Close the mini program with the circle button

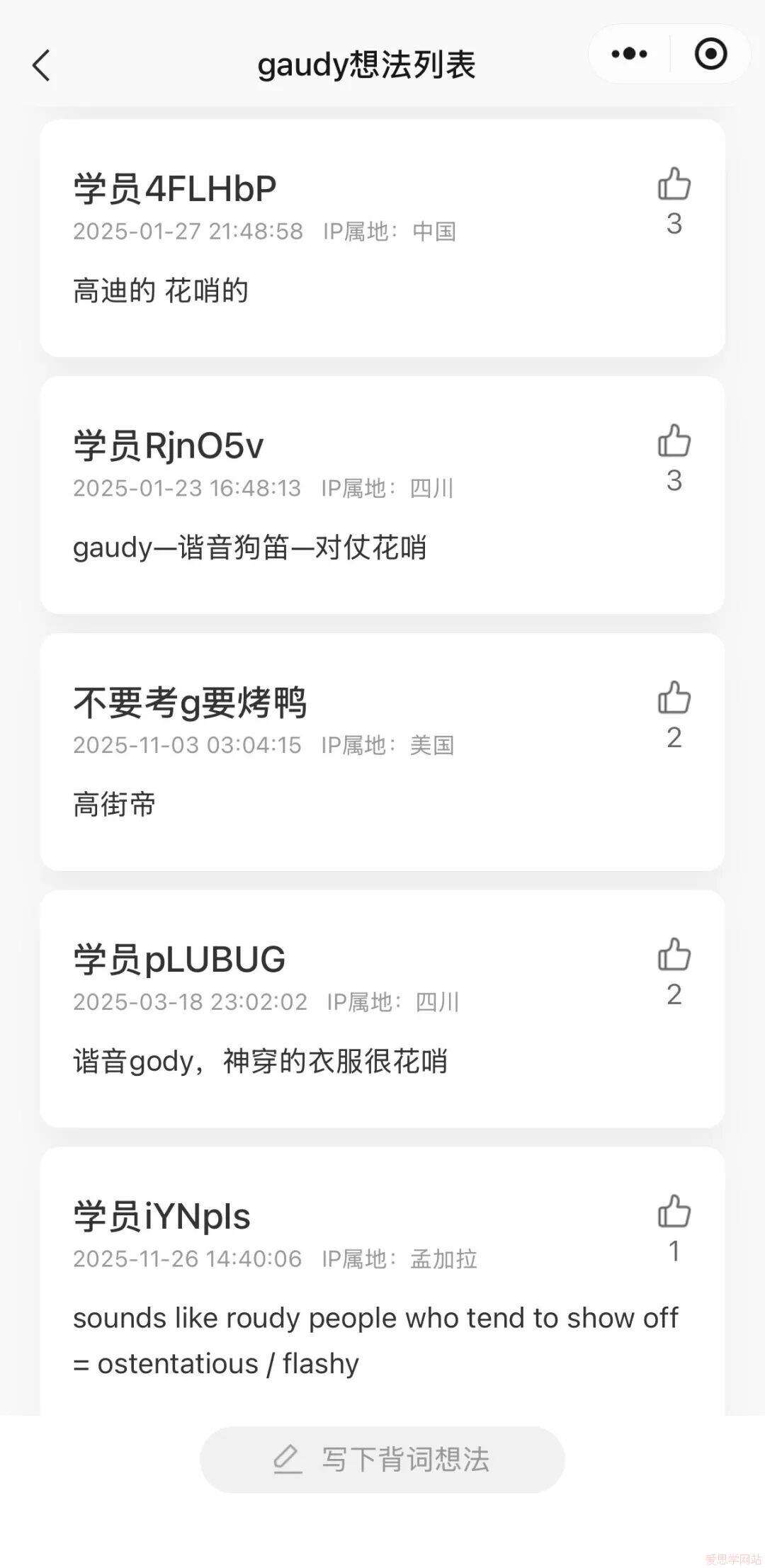[x=710, y=54]
